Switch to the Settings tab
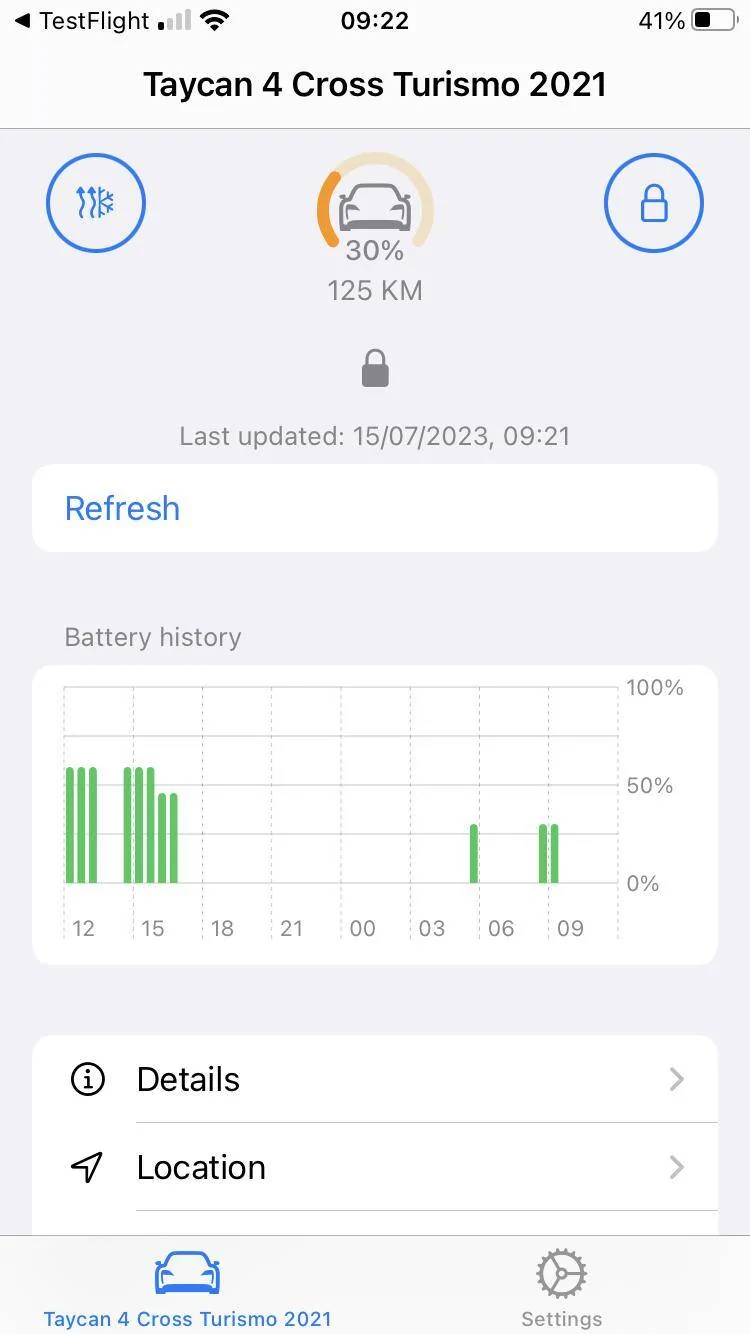 coord(562,1288)
